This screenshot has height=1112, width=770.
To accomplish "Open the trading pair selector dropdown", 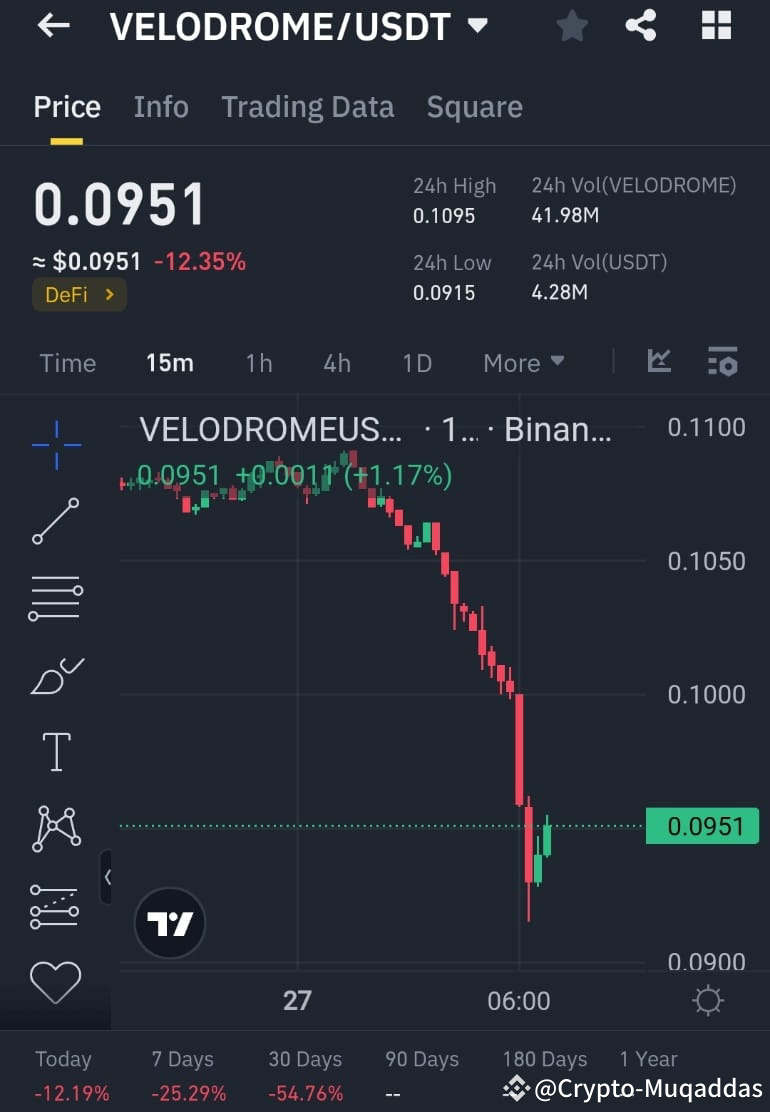I will [478, 27].
